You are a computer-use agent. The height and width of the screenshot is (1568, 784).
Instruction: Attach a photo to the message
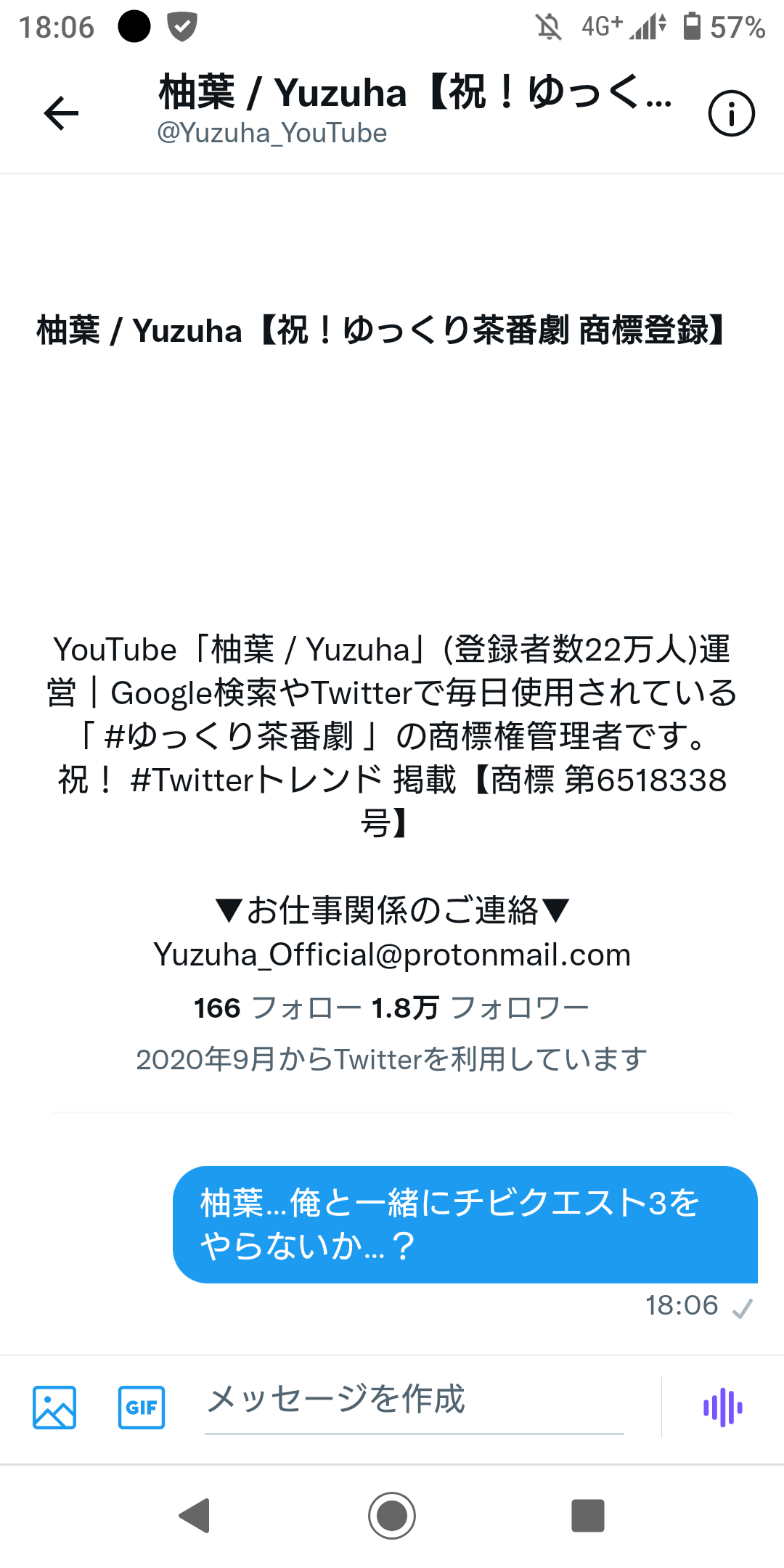pyautogui.click(x=54, y=1408)
